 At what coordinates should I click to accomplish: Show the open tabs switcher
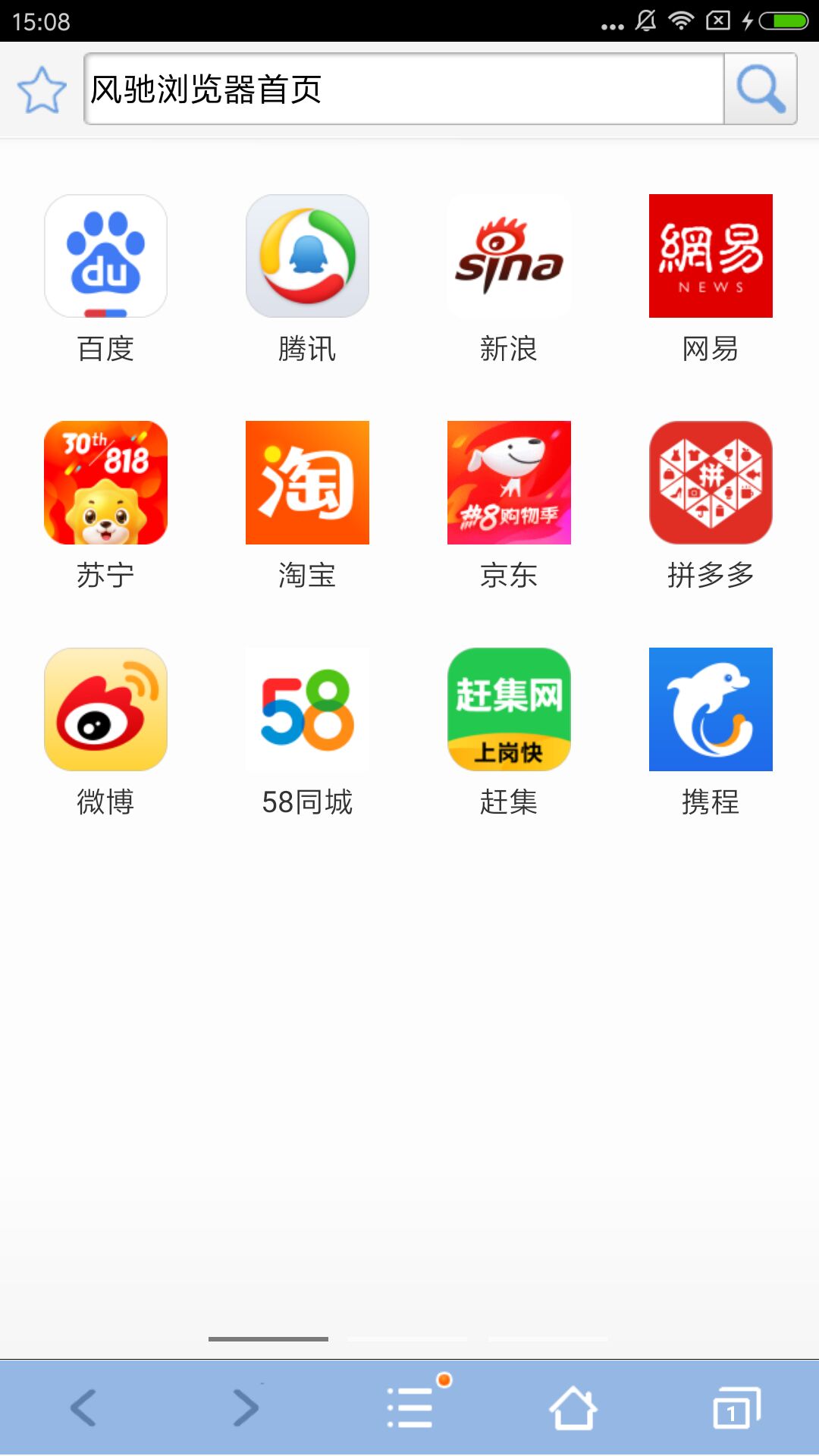pos(736,1408)
